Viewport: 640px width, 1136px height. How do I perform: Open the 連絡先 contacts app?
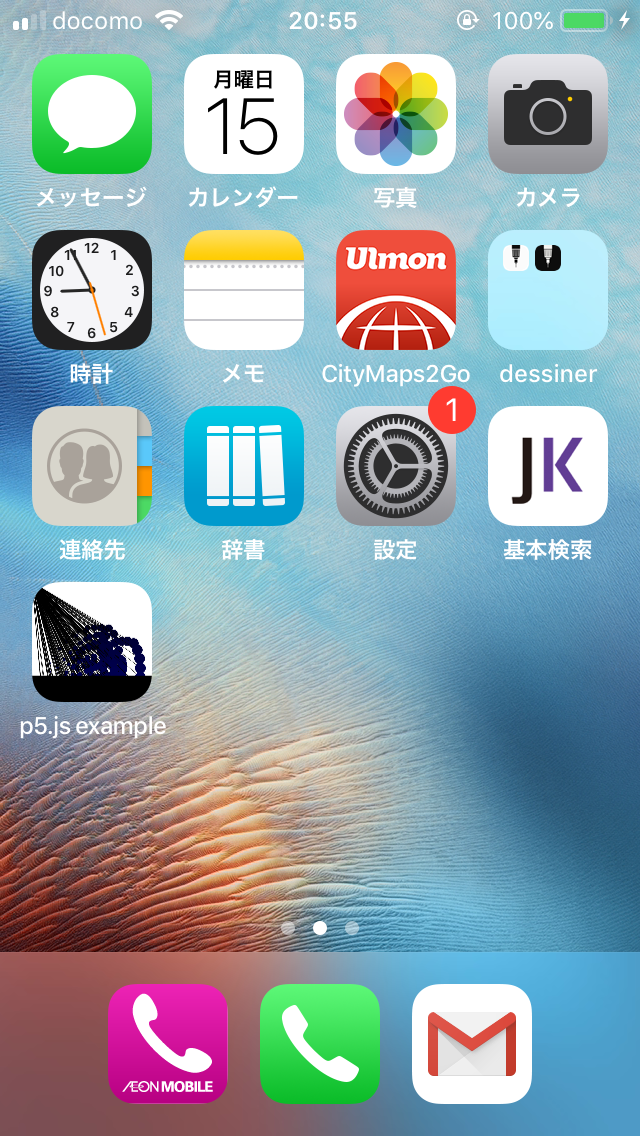click(92, 466)
